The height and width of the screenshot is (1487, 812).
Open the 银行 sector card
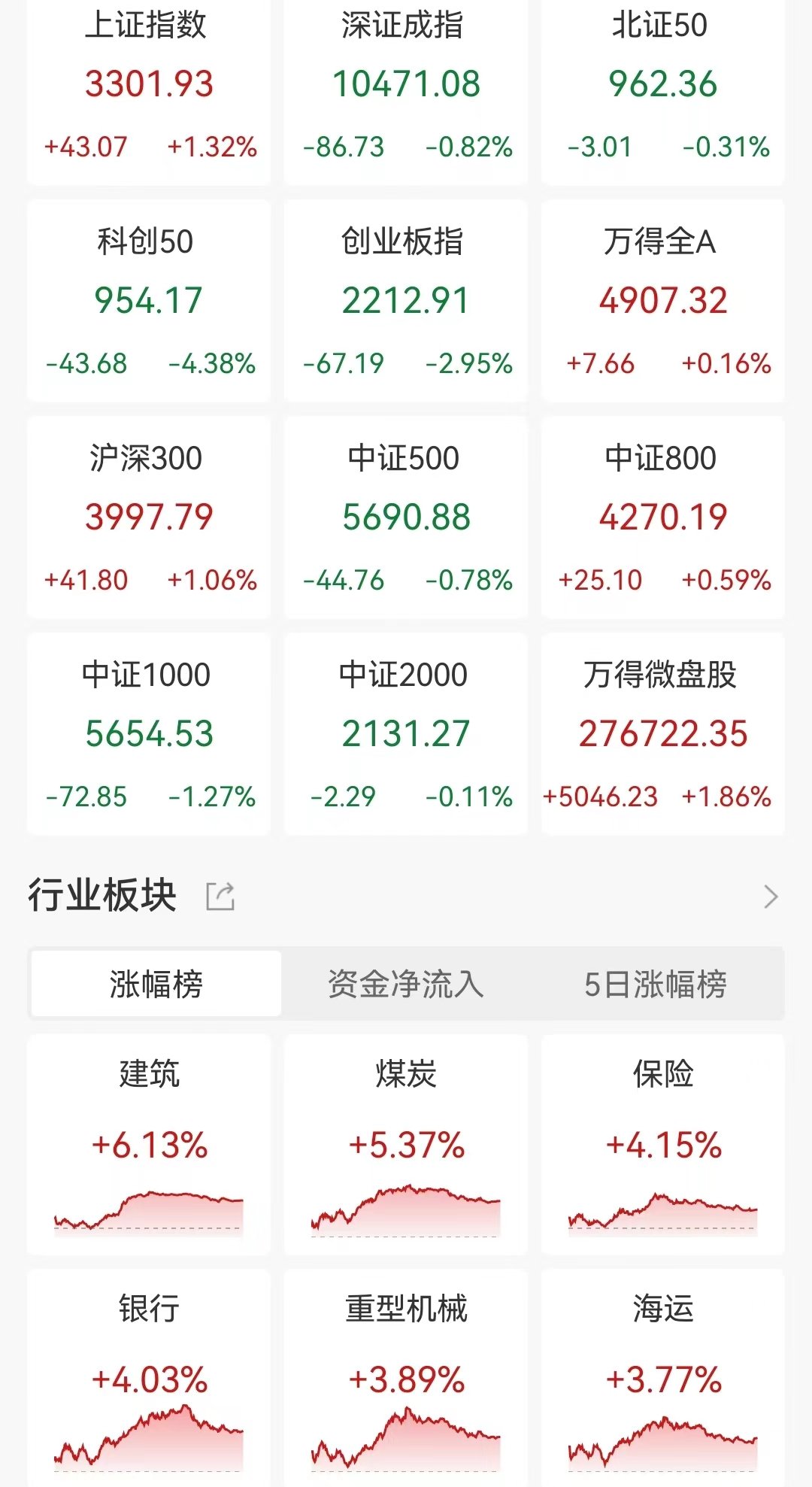(149, 1378)
